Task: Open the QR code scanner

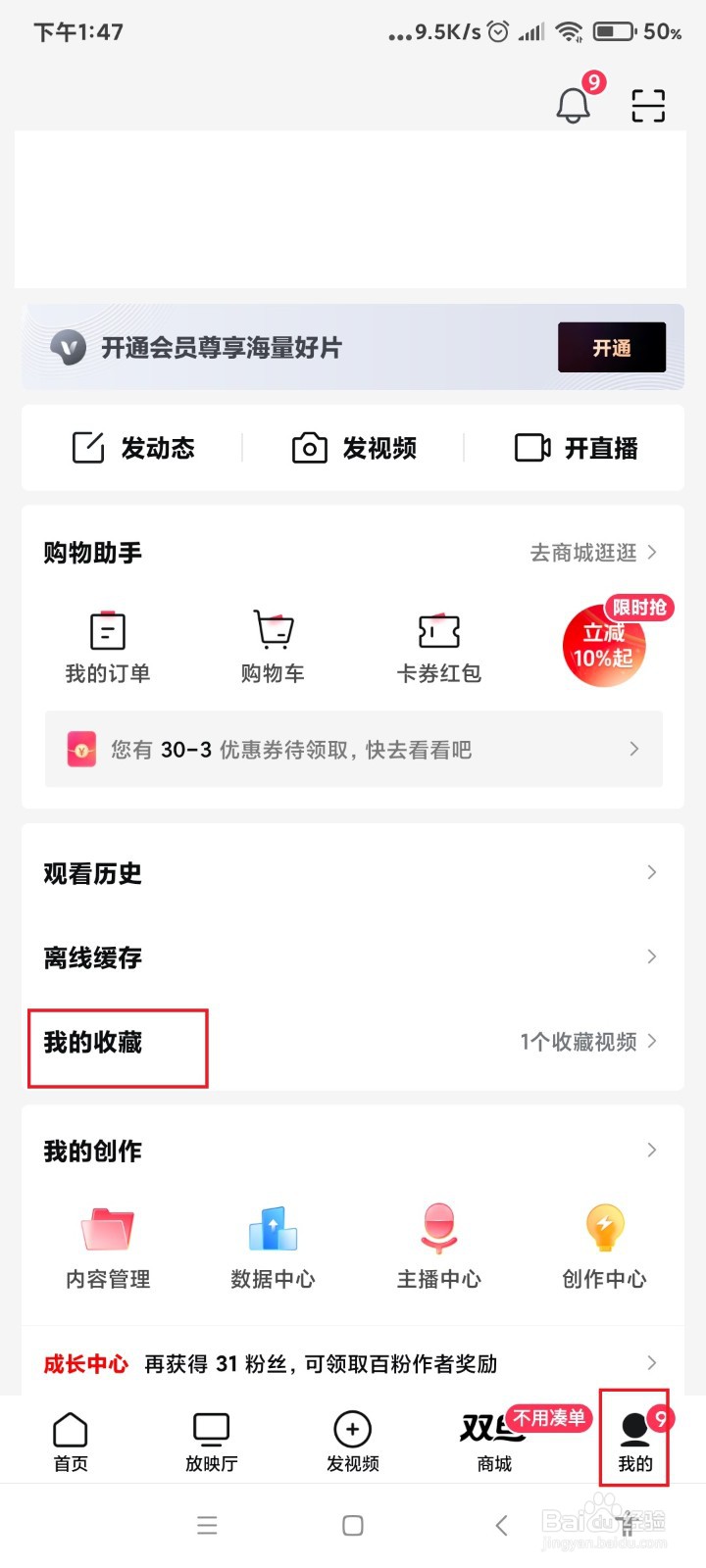Action: [647, 105]
